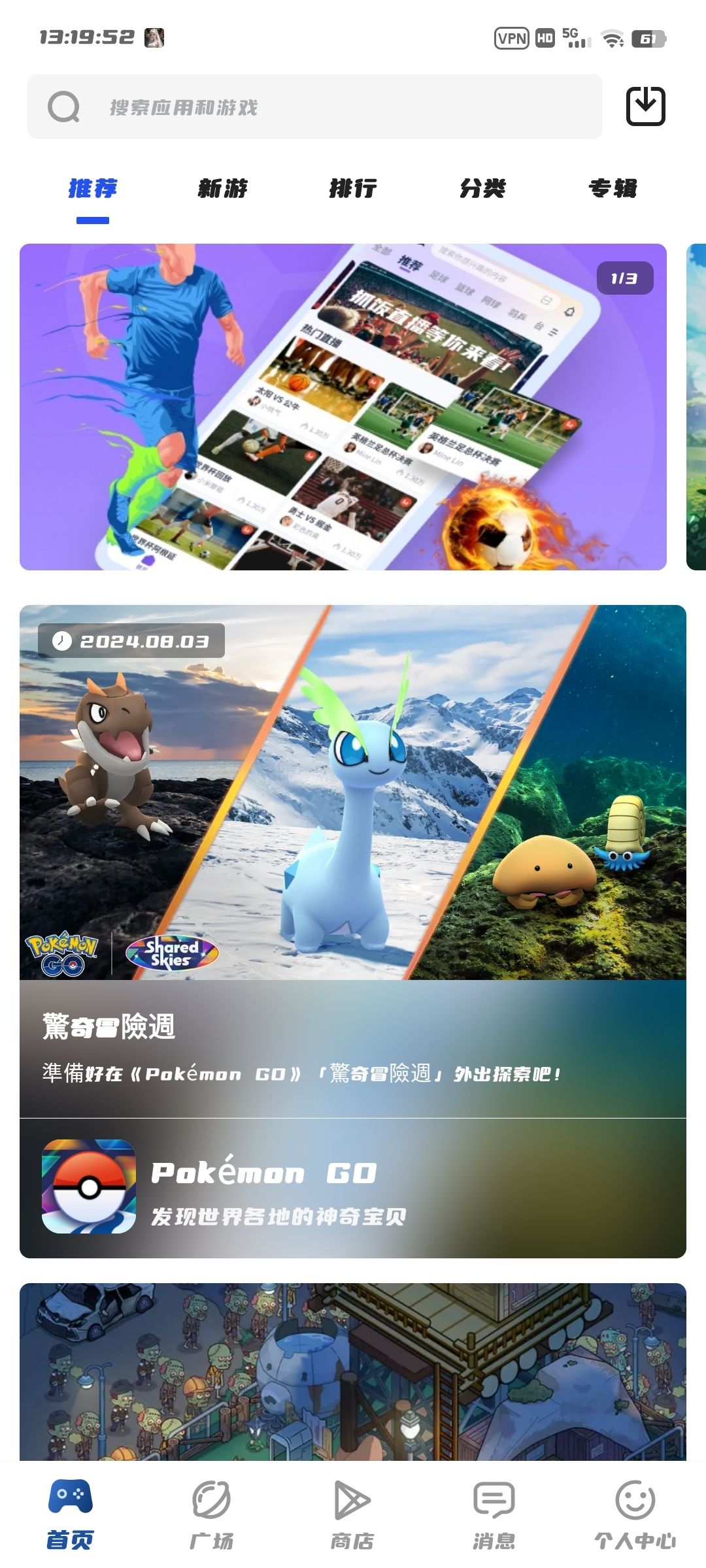Open the Pokémon GO app row
706x1568 pixels.
(353, 1188)
